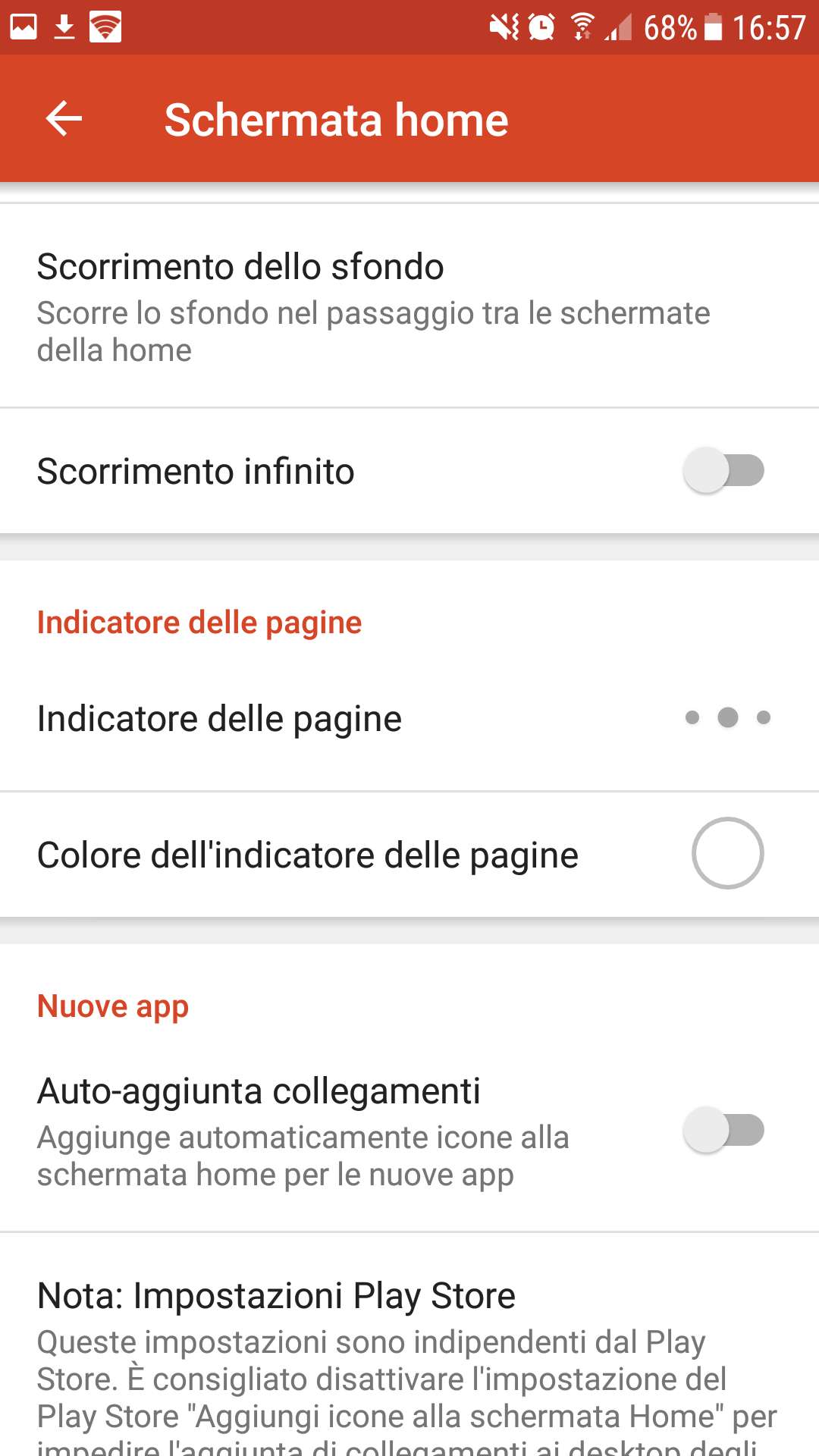Go back from Schermata home settings
819x1456 pixels.
64,119
